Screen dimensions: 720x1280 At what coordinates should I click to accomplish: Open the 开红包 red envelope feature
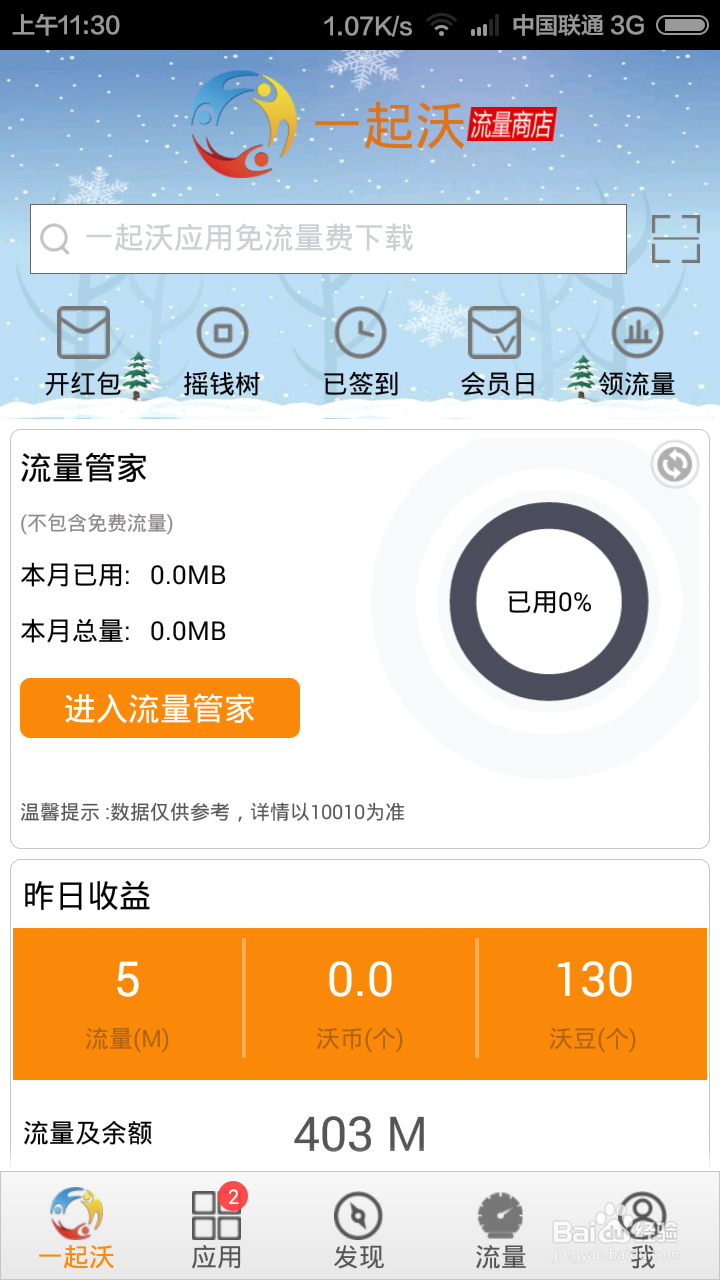click(84, 345)
